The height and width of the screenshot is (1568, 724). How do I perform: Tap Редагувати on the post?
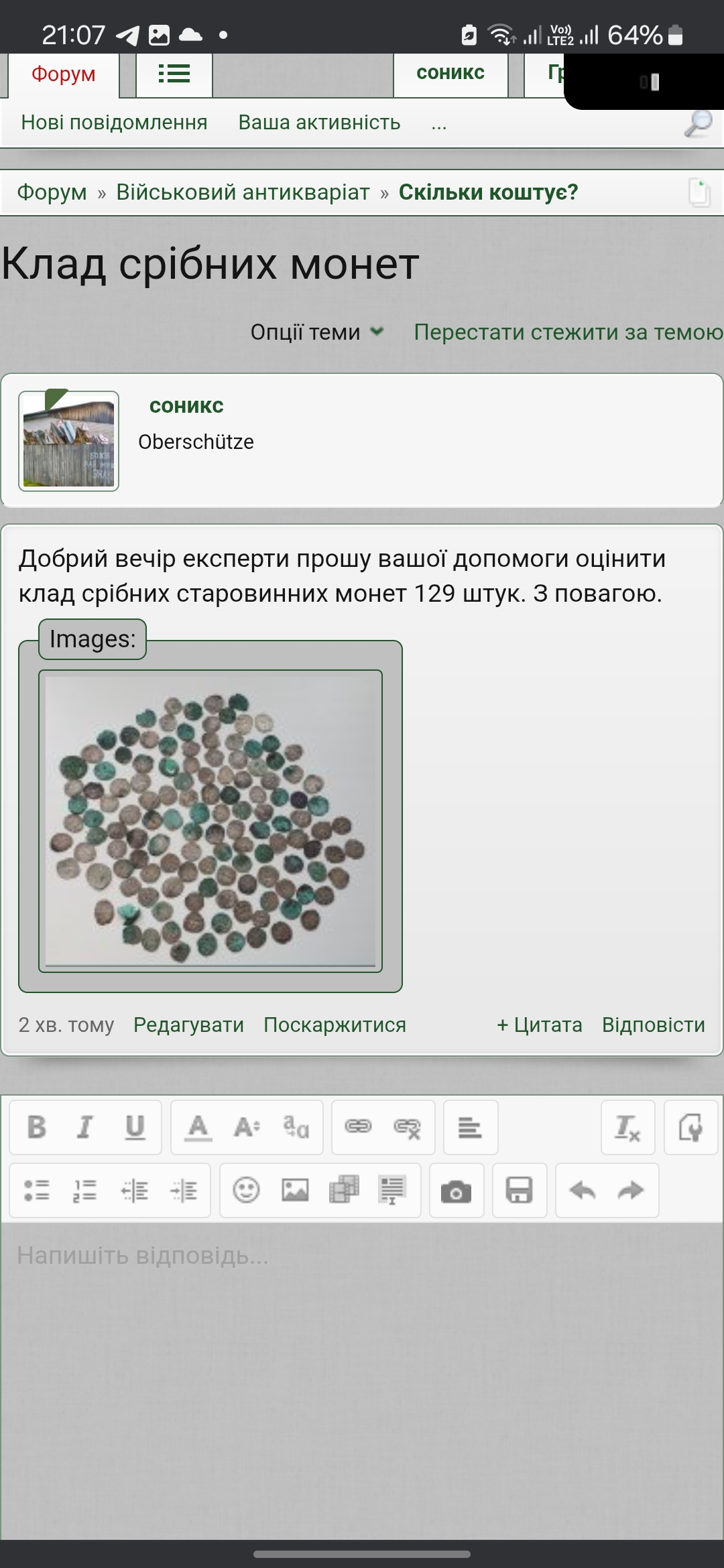pyautogui.click(x=188, y=1025)
